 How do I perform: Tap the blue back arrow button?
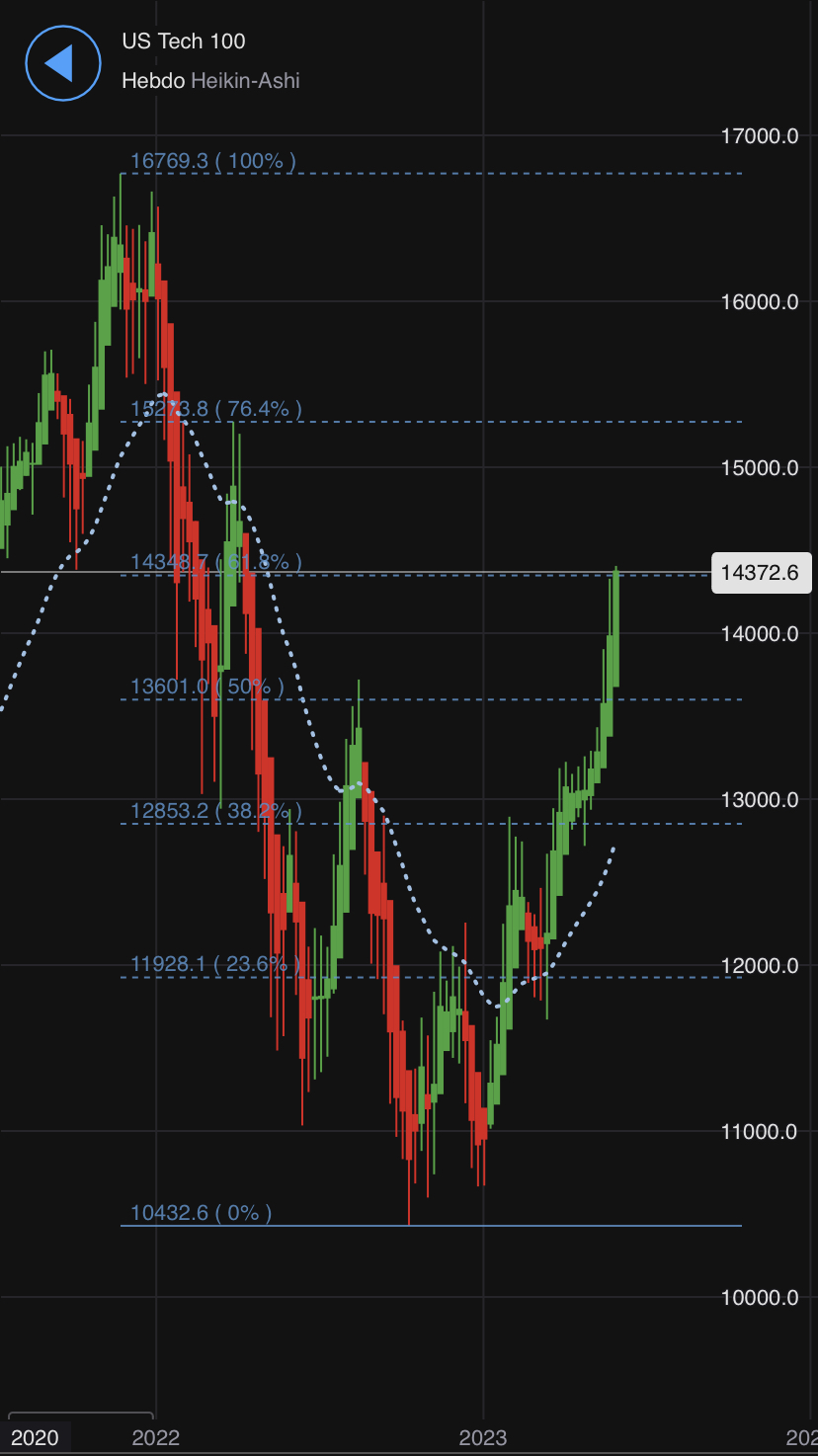[x=62, y=62]
